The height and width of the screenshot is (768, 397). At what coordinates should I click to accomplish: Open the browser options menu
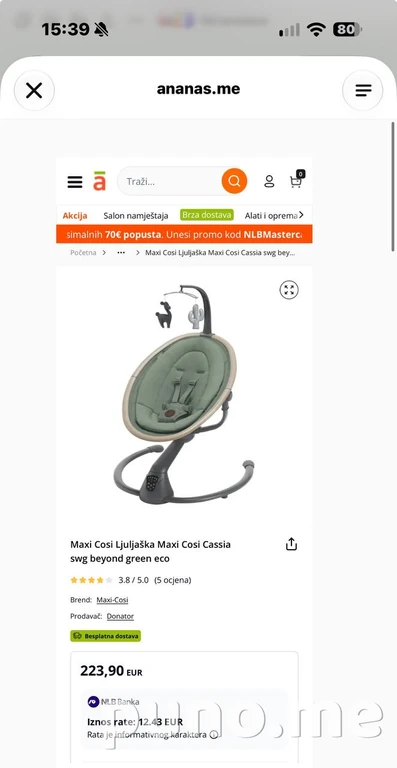[362, 91]
